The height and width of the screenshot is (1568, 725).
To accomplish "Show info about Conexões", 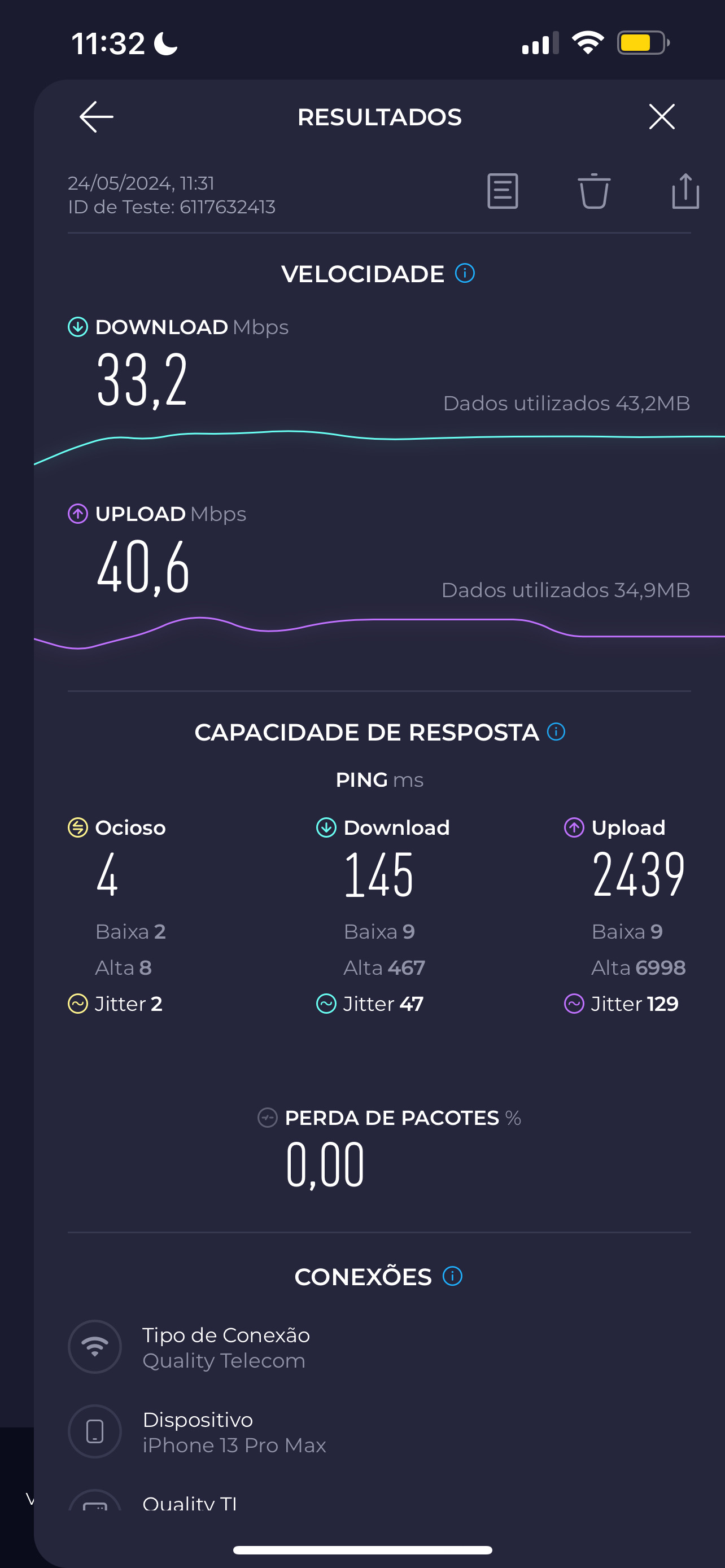I will click(x=452, y=1276).
